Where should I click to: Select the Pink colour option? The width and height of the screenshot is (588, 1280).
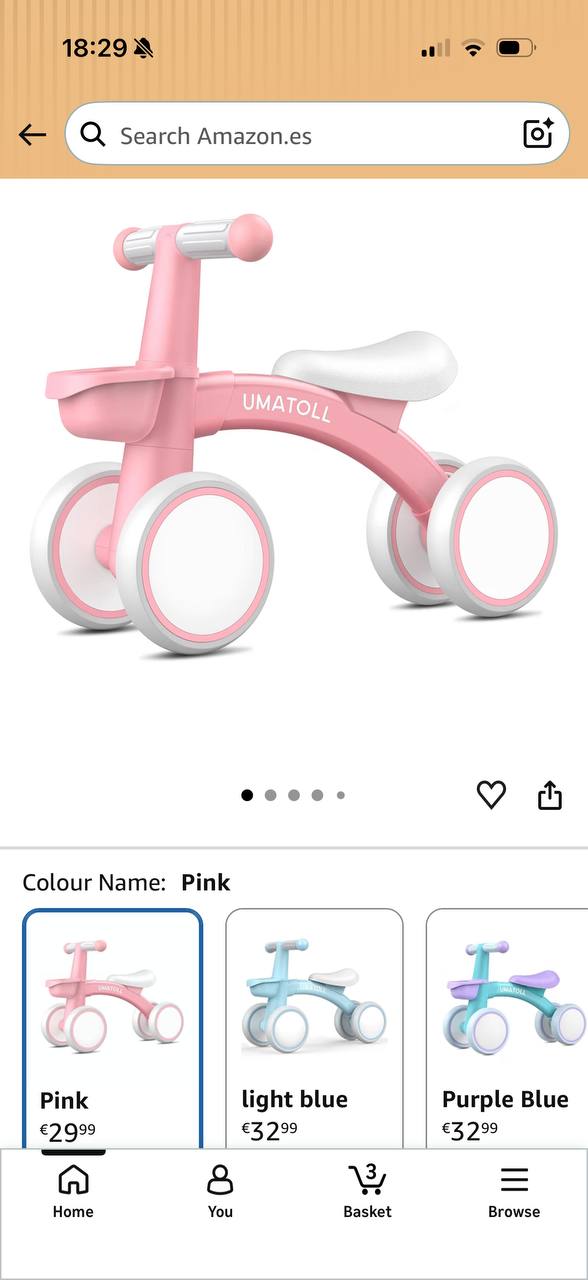coord(113,1030)
